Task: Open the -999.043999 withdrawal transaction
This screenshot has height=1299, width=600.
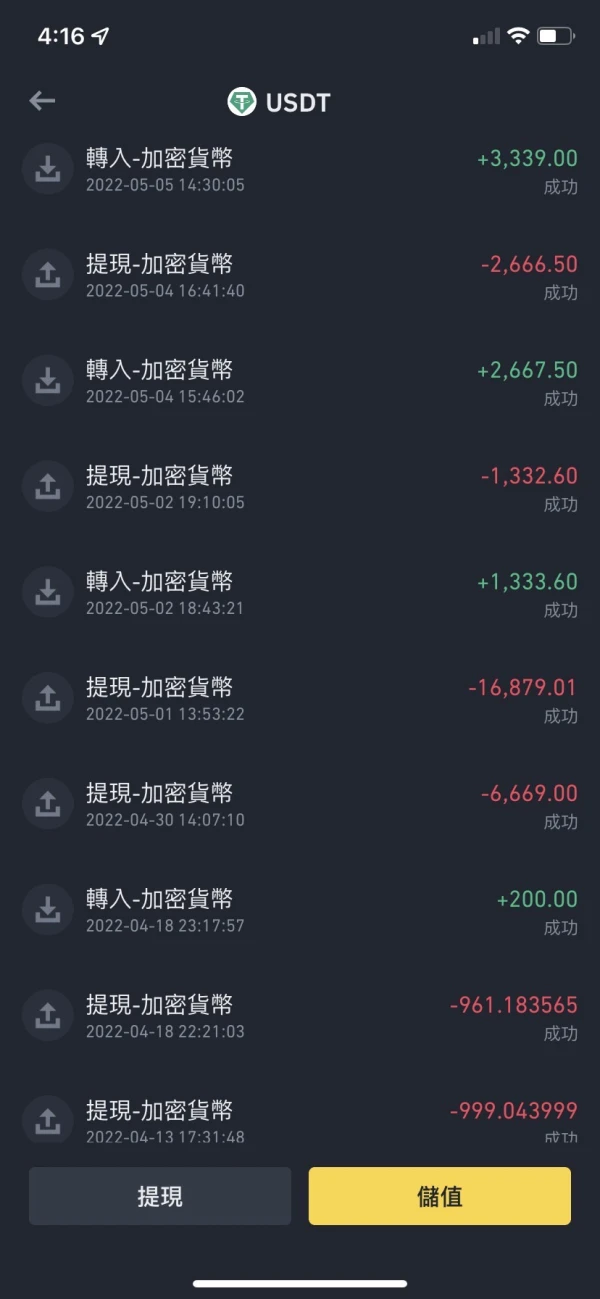Action: (300, 1120)
